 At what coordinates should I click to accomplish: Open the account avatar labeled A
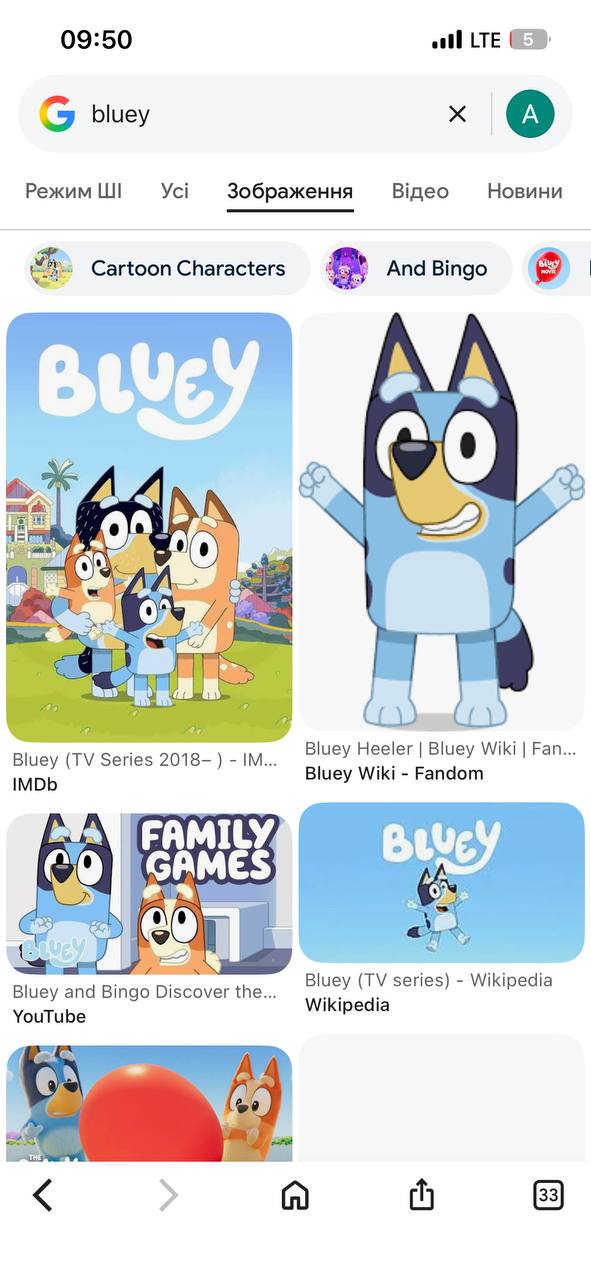(x=530, y=114)
